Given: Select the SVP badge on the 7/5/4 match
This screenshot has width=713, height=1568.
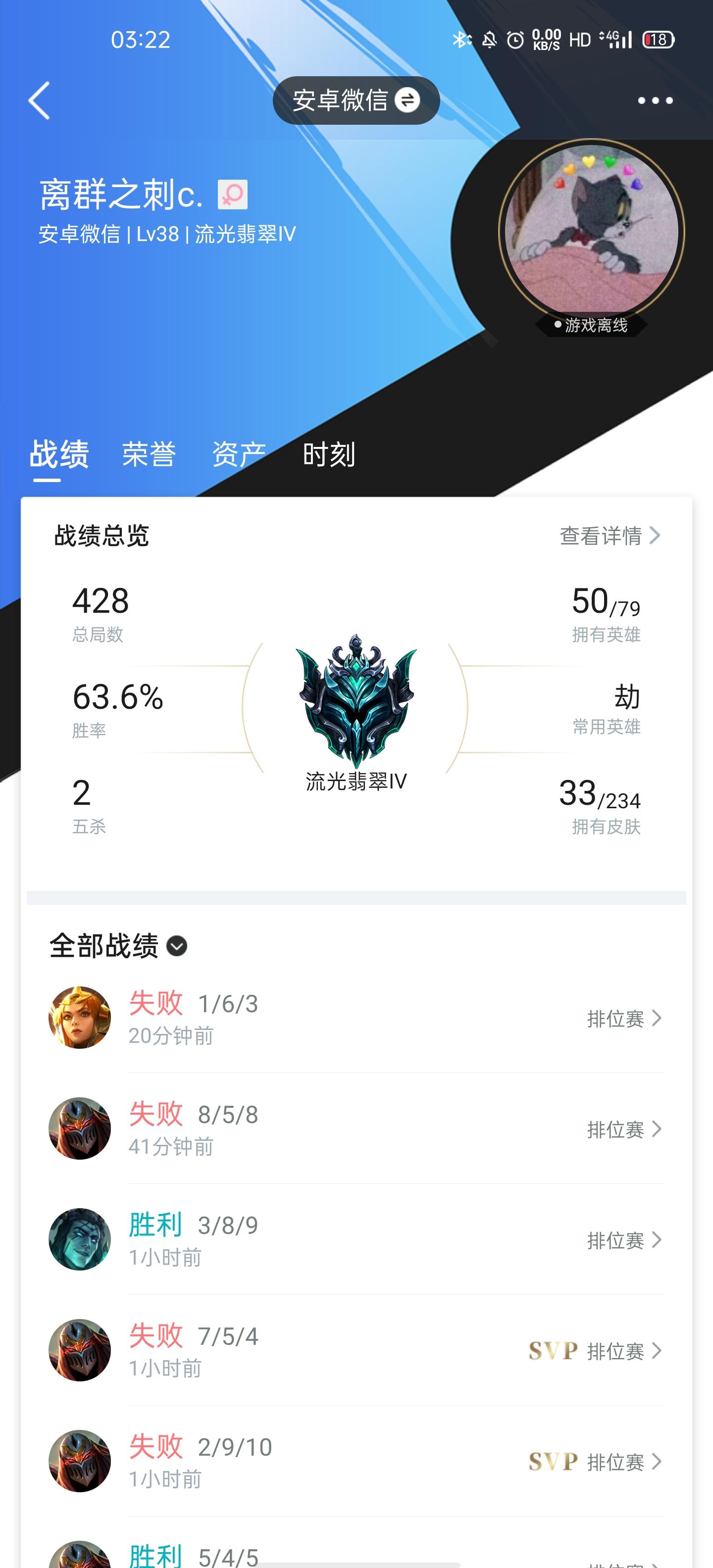Looking at the screenshot, I should (x=553, y=1351).
